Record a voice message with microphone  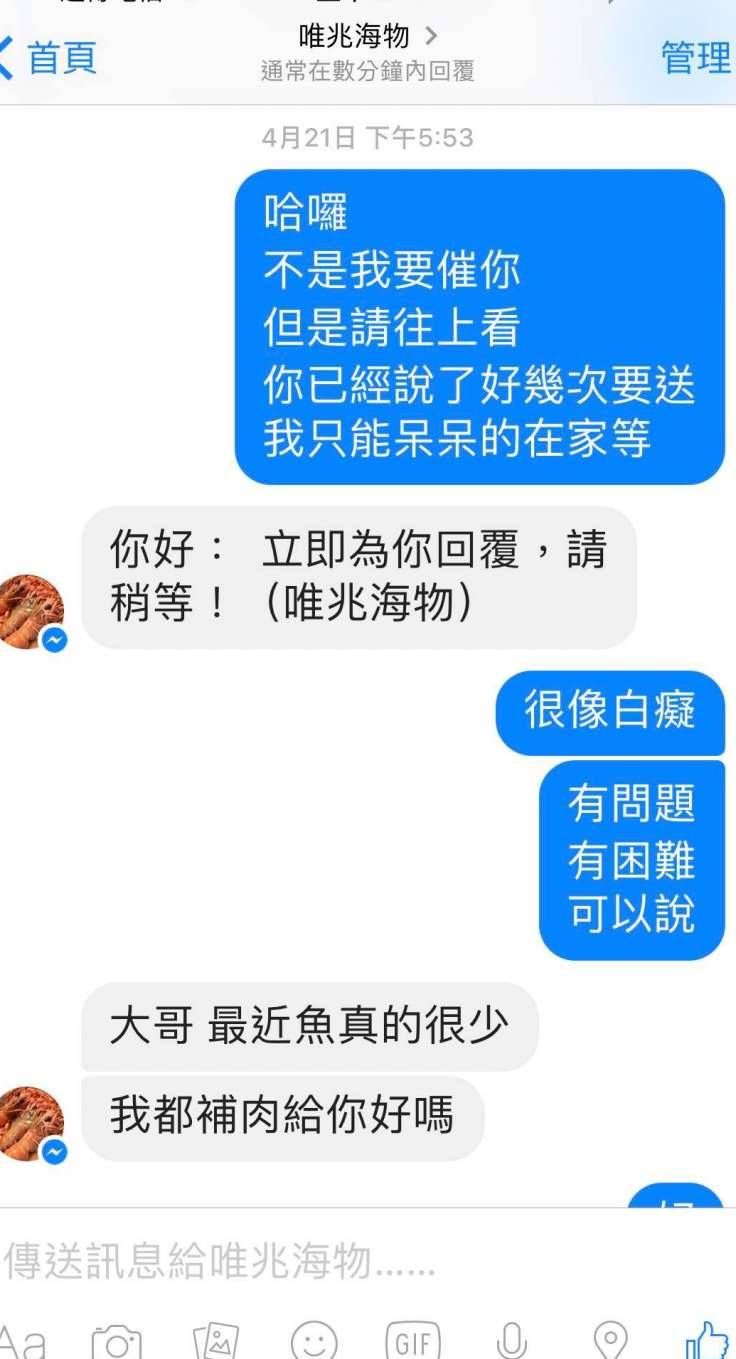click(511, 1340)
